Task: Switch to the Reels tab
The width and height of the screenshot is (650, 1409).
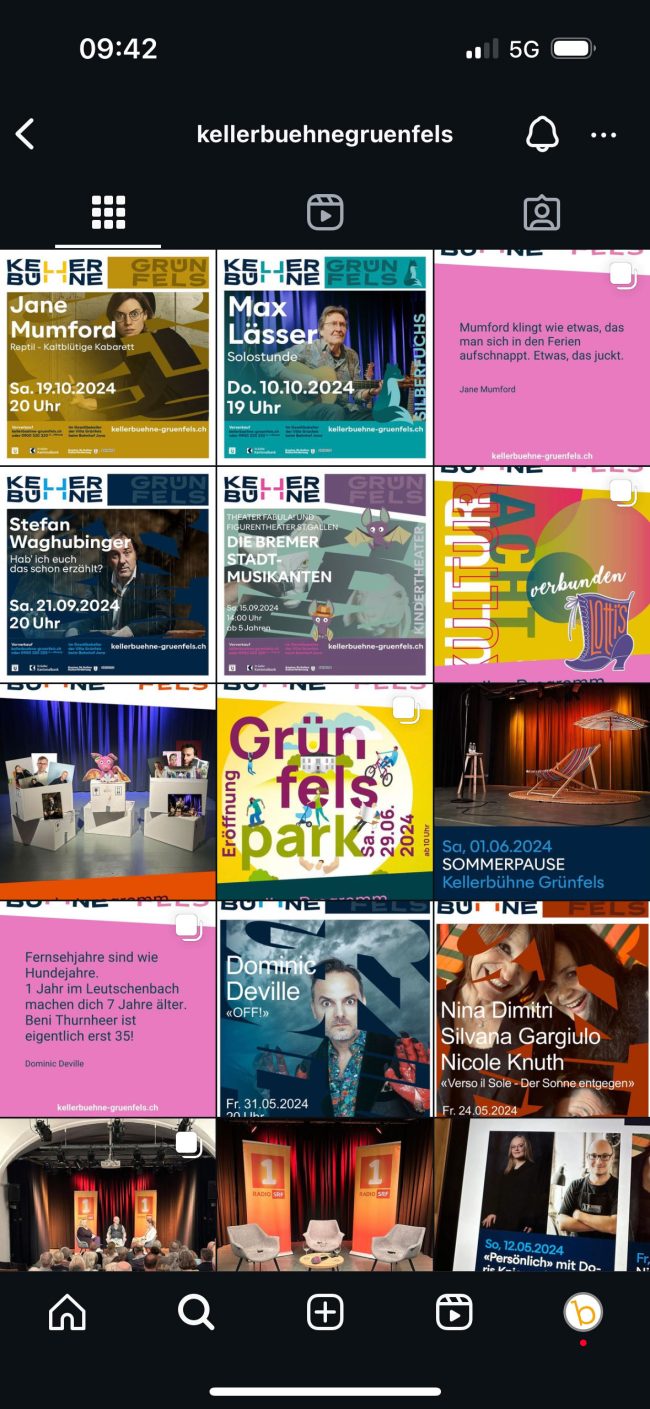Action: click(325, 212)
